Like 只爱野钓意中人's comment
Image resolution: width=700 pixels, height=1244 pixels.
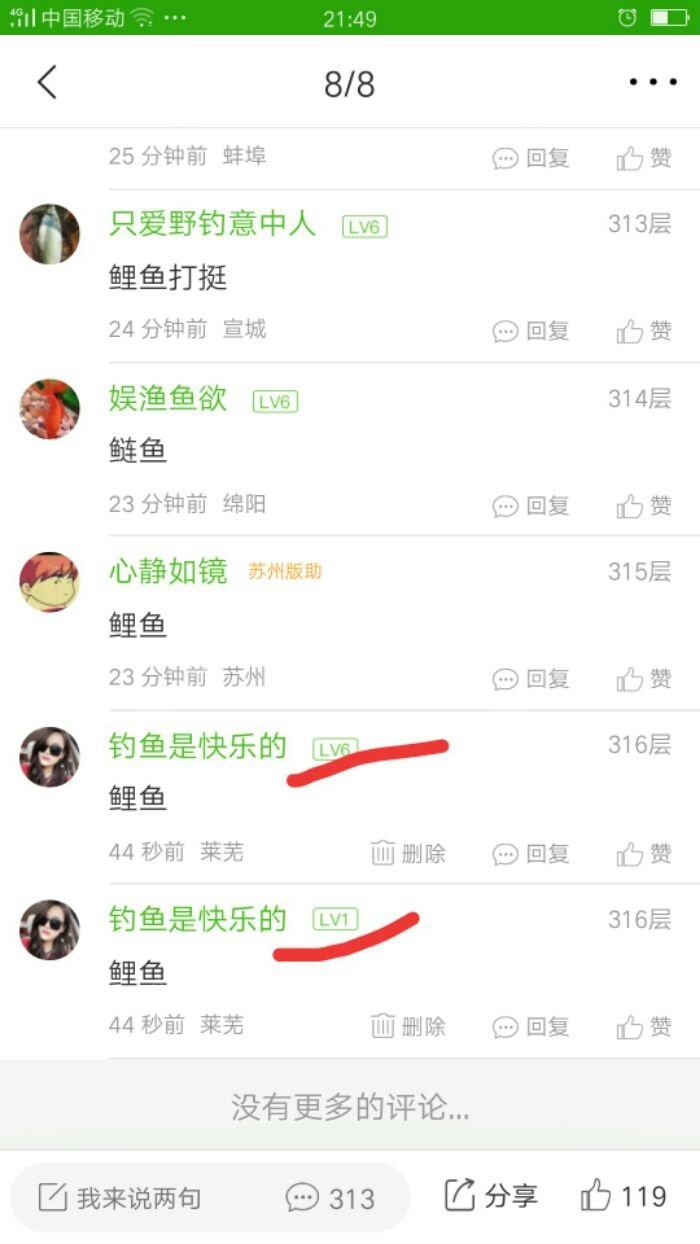click(644, 331)
